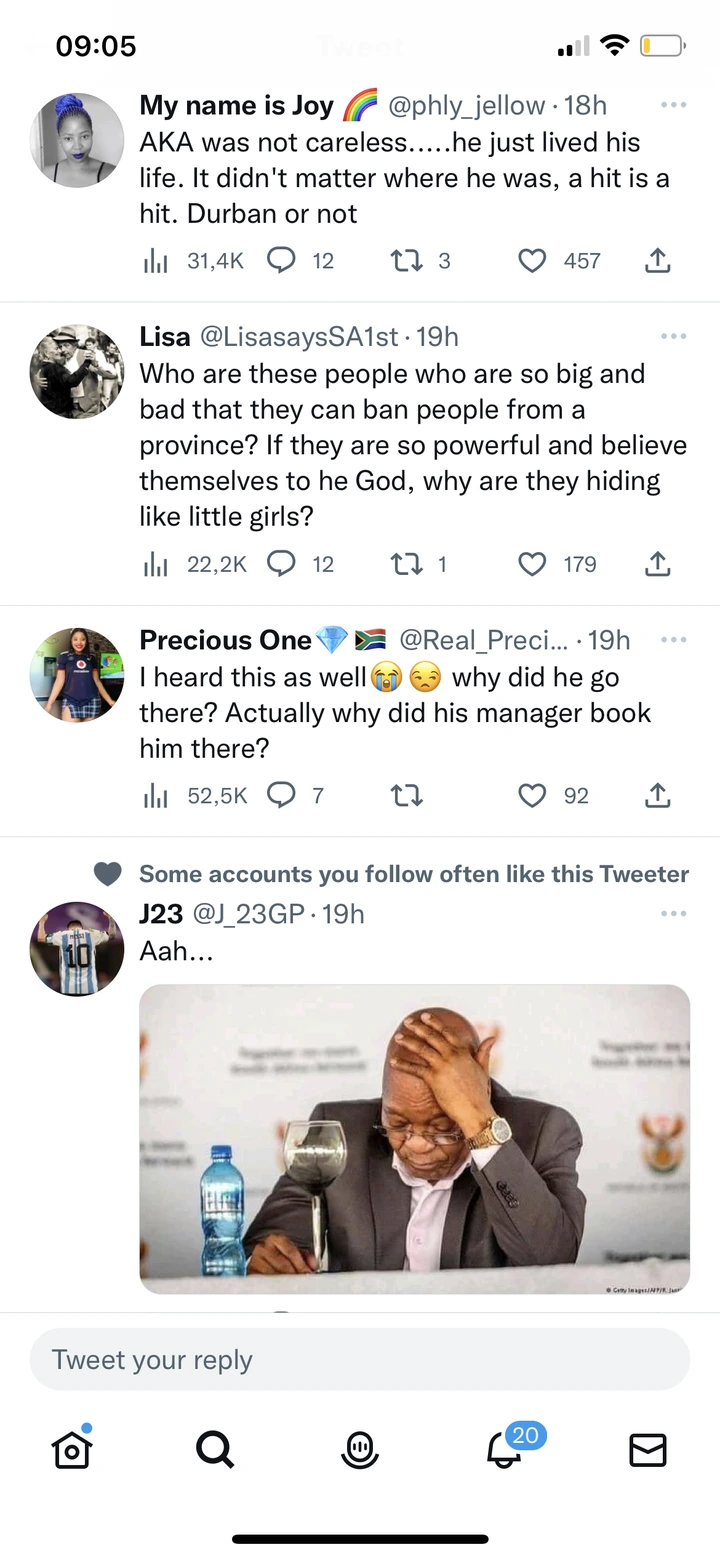Retweet the tweet by My name is Joy
The width and height of the screenshot is (720, 1558).
[405, 261]
